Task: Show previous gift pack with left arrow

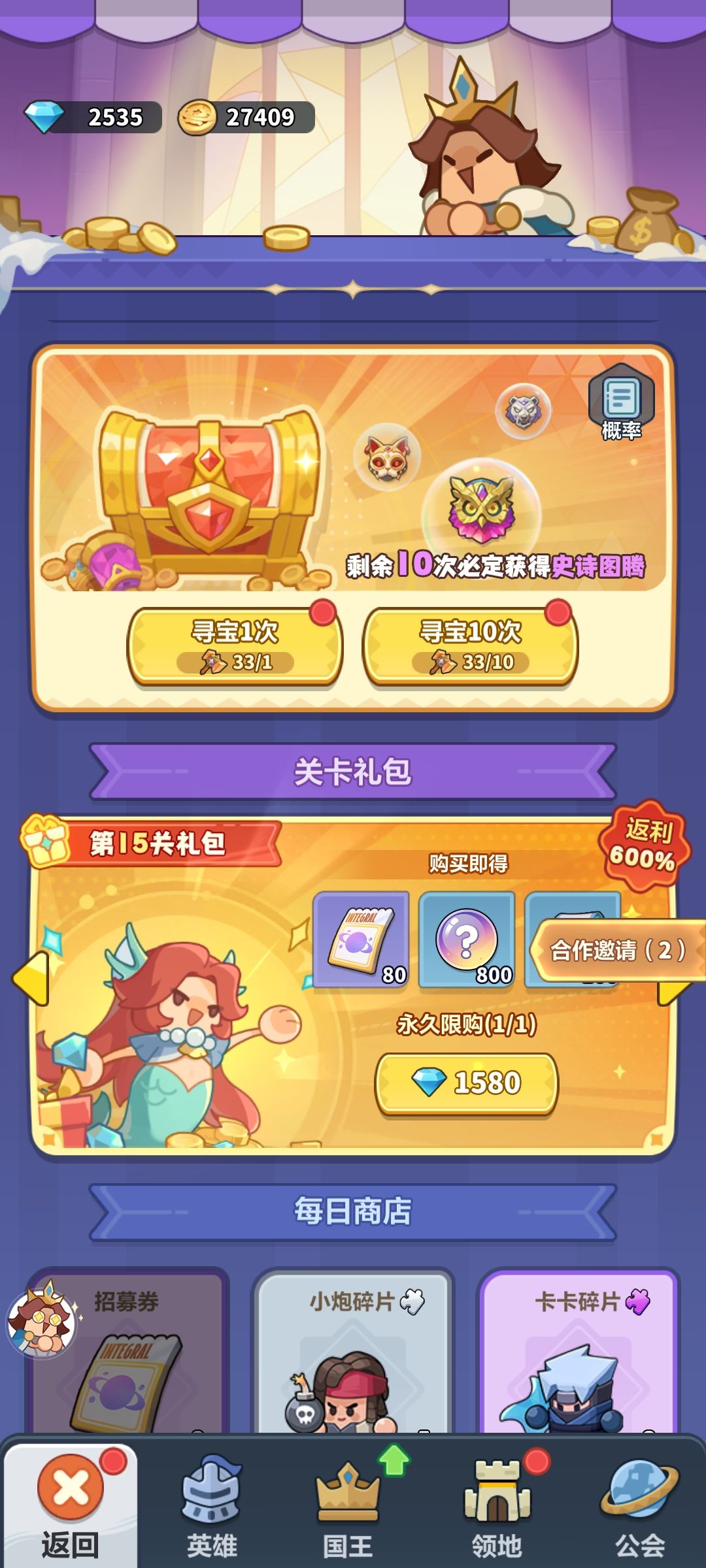Action: click(30, 978)
